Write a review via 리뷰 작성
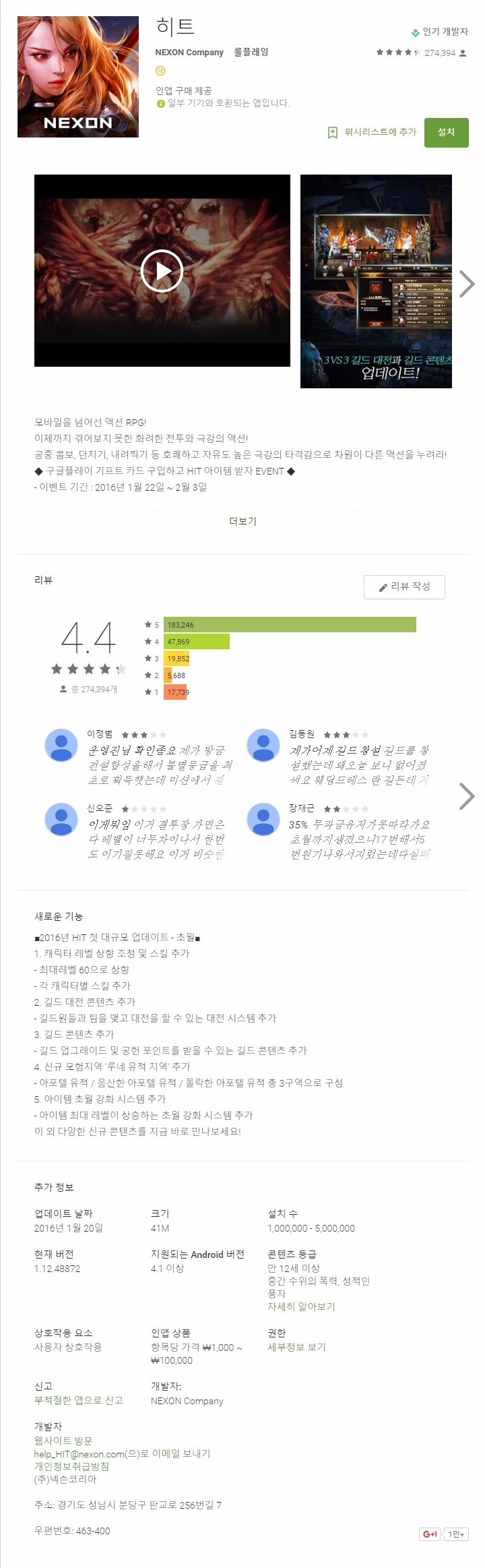This screenshot has height=1568, width=485. pyautogui.click(x=404, y=586)
